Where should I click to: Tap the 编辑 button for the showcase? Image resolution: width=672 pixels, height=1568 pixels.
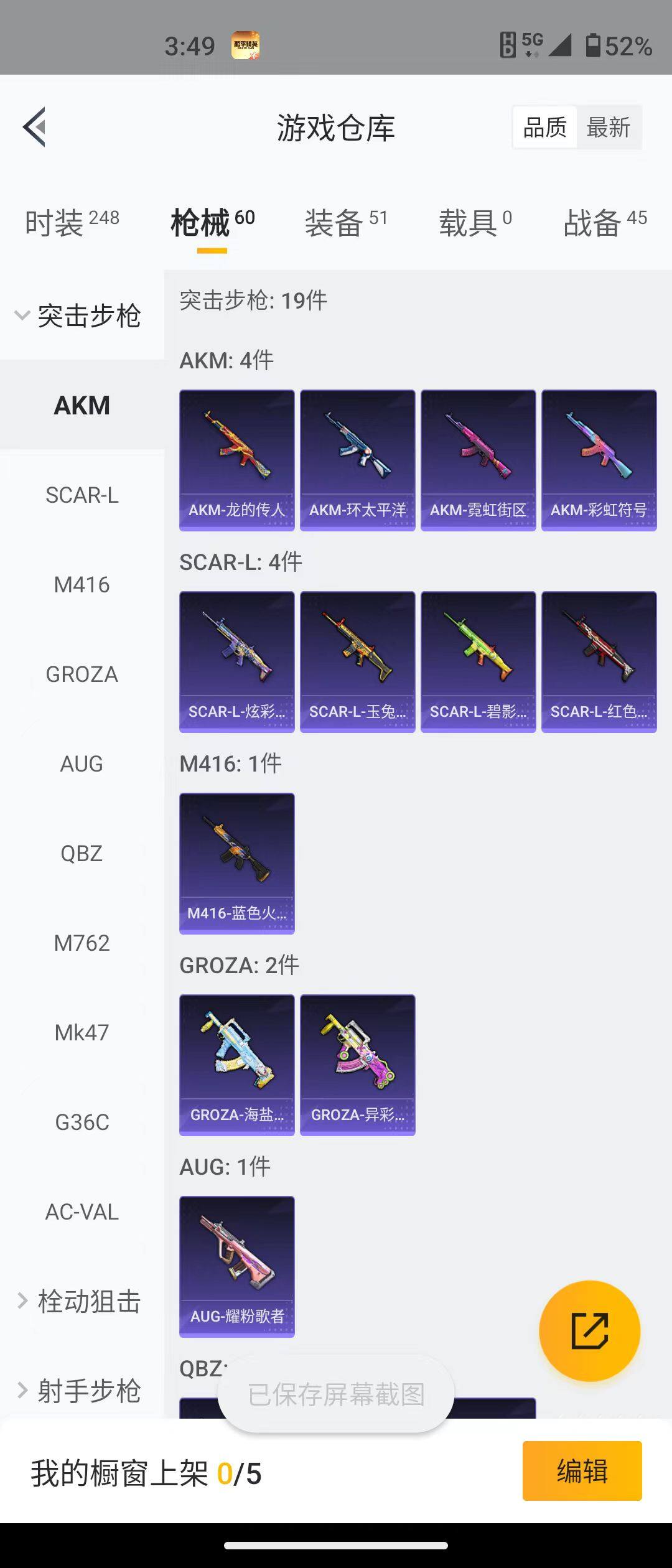582,1471
